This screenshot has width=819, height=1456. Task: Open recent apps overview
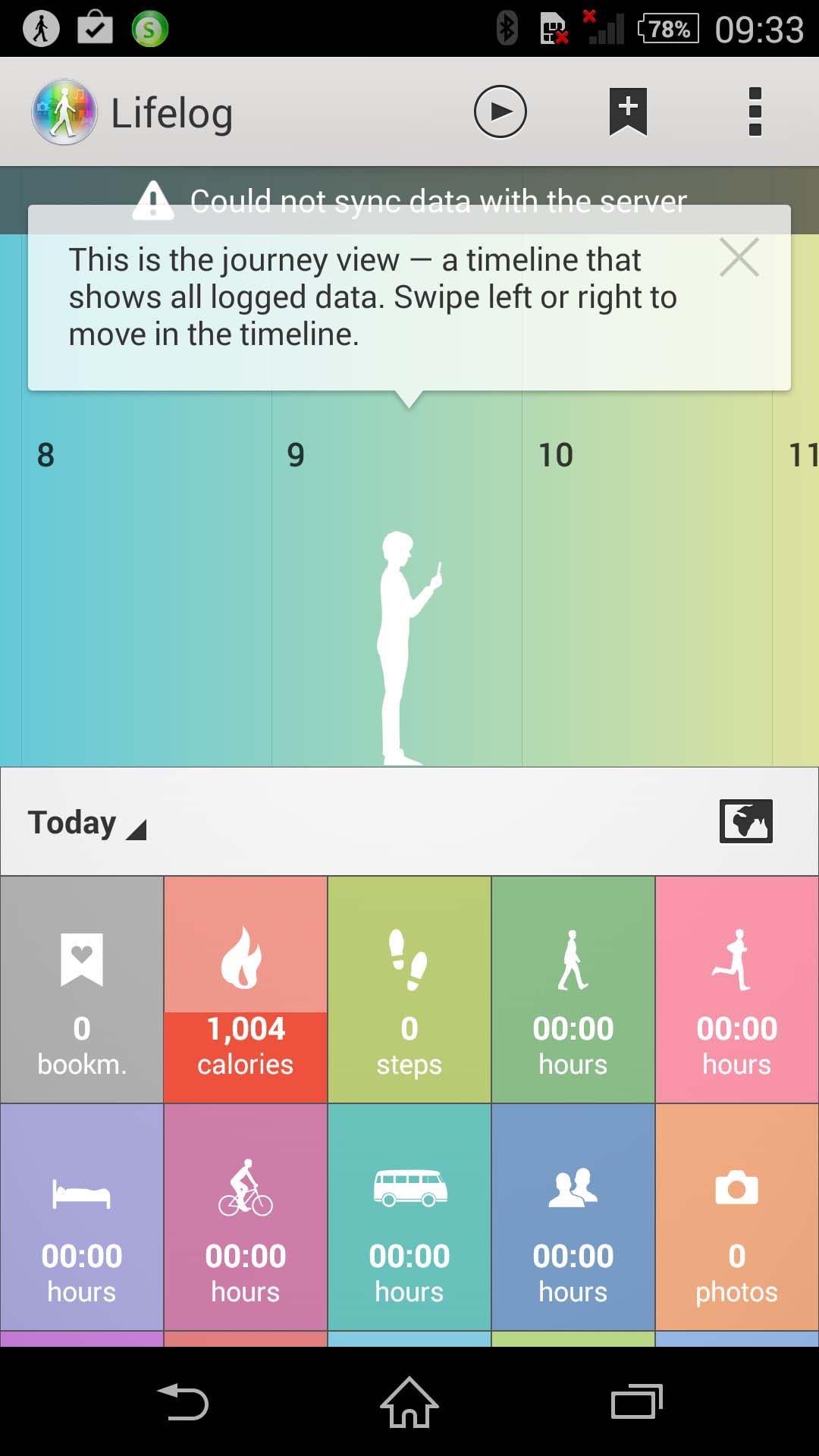point(637,1401)
